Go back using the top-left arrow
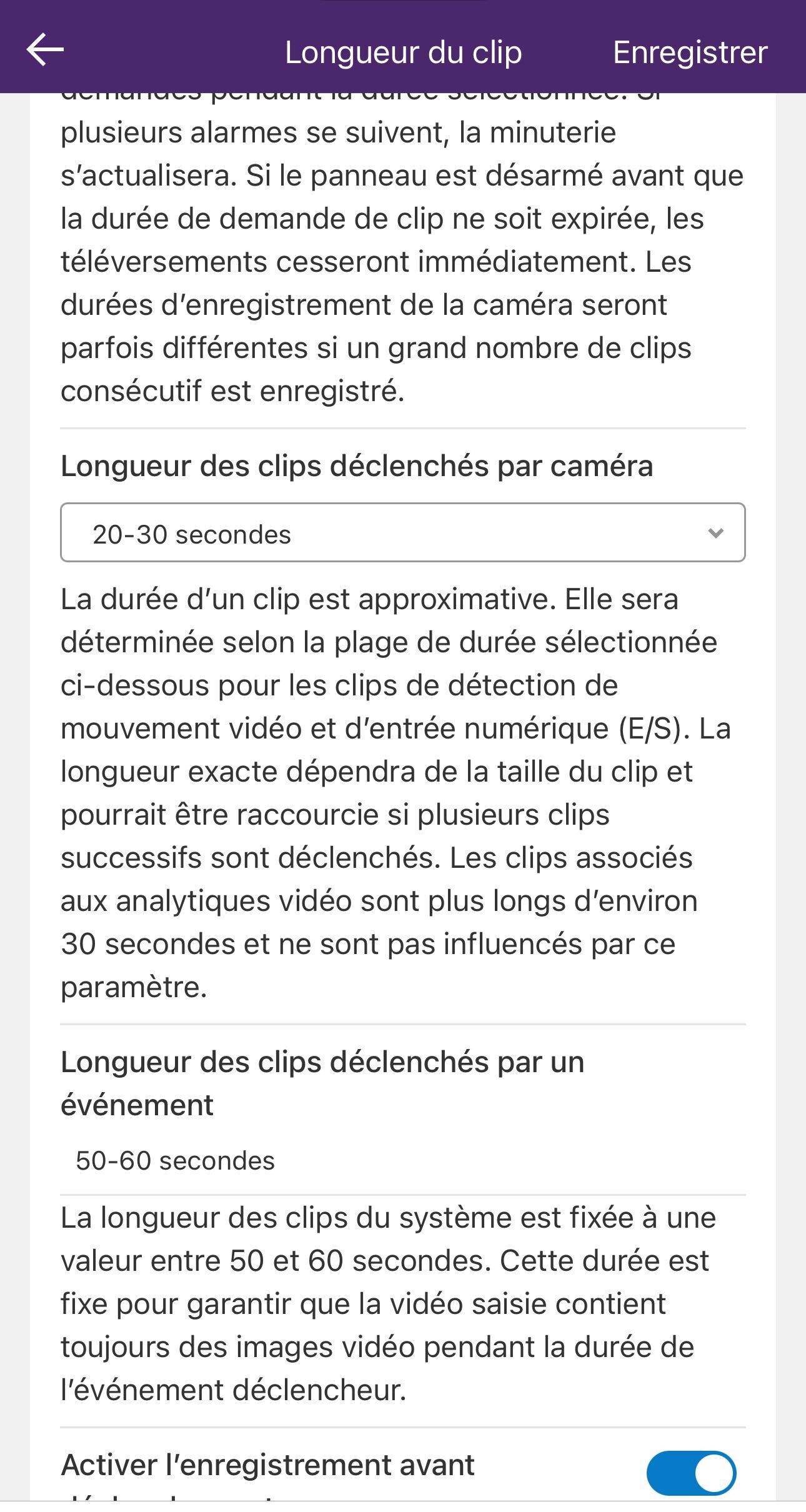The width and height of the screenshot is (806, 1512). (x=45, y=50)
